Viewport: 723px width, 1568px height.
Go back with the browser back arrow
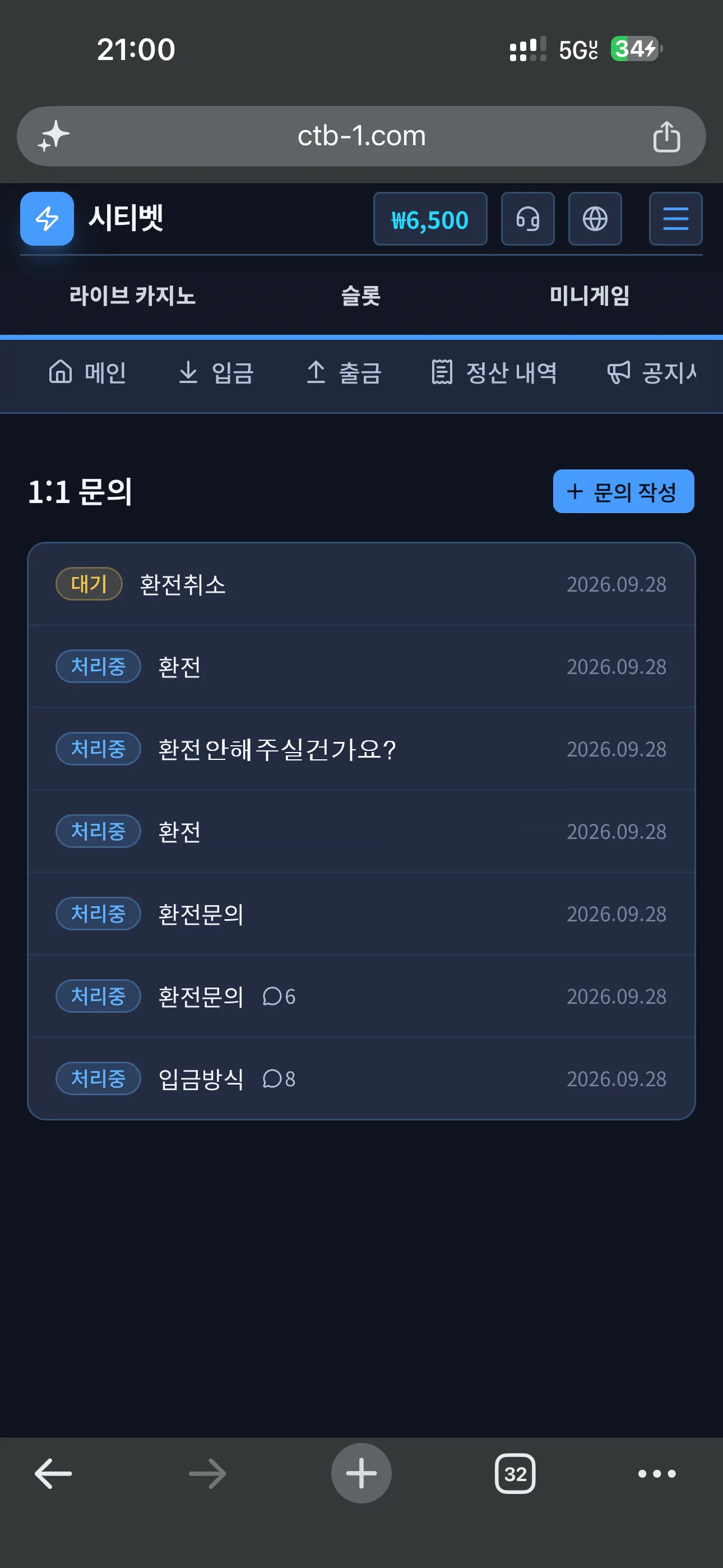(54, 1474)
